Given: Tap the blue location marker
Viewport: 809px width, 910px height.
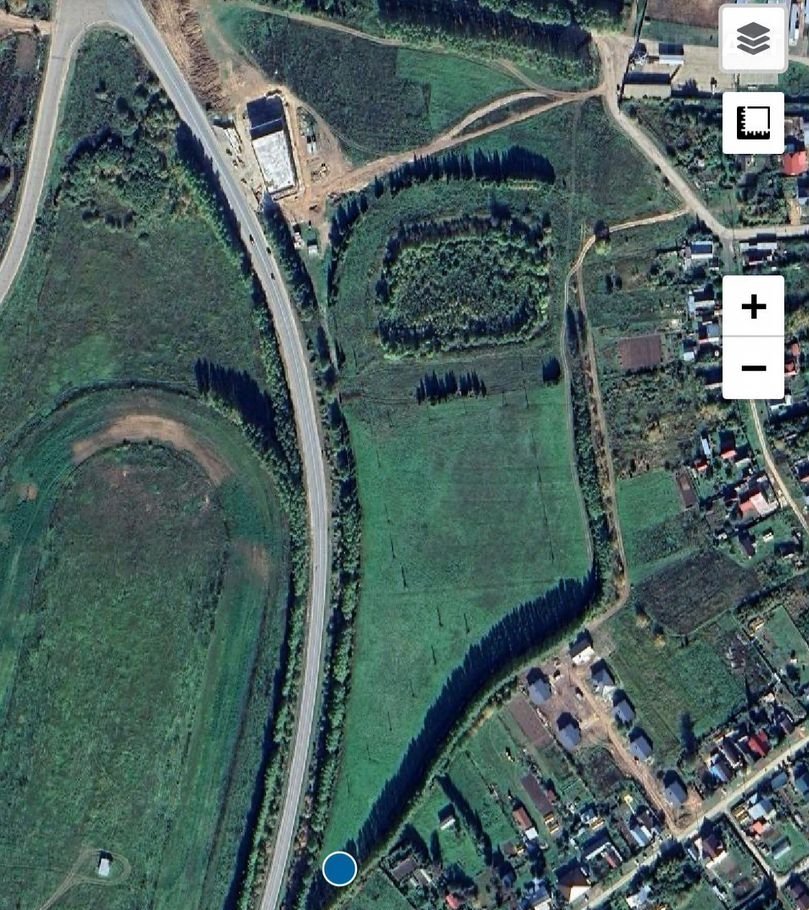Looking at the screenshot, I should [339, 868].
